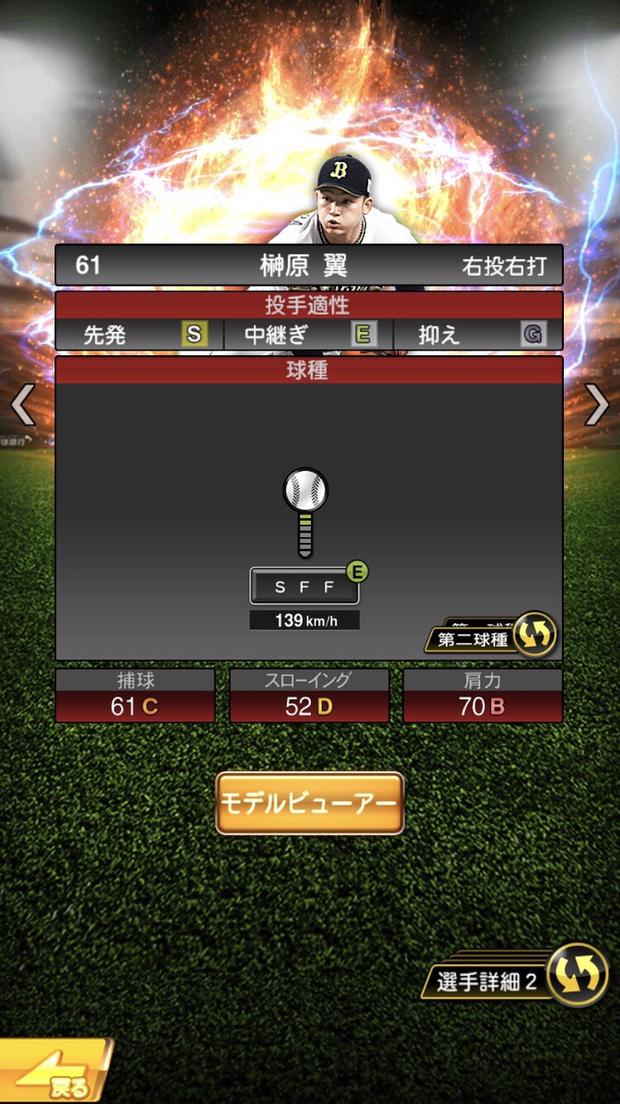This screenshot has width=620, height=1104.
Task: Select the SFF pitch type label
Action: (304, 587)
